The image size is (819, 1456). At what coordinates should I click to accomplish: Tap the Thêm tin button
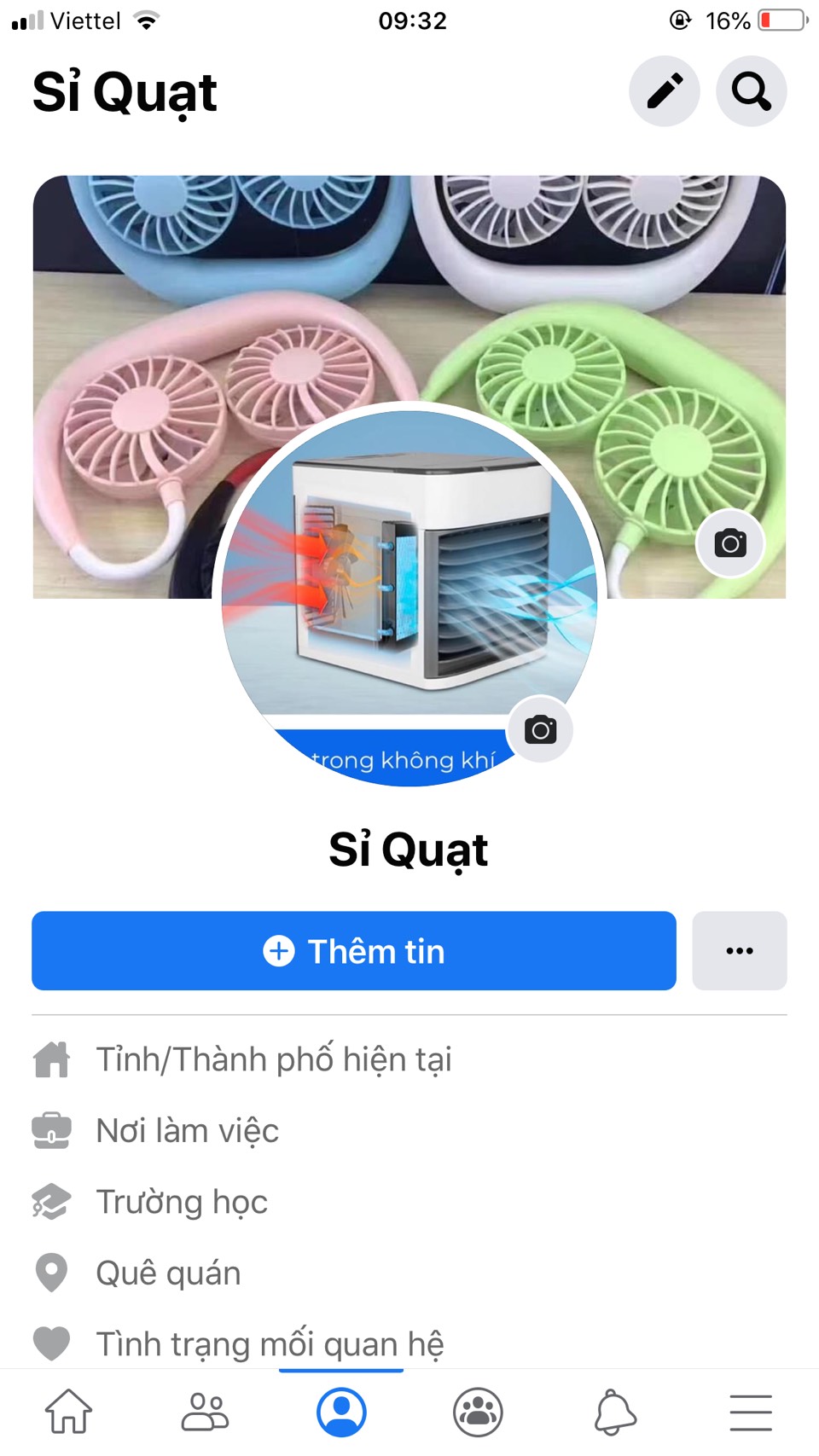[x=353, y=950]
